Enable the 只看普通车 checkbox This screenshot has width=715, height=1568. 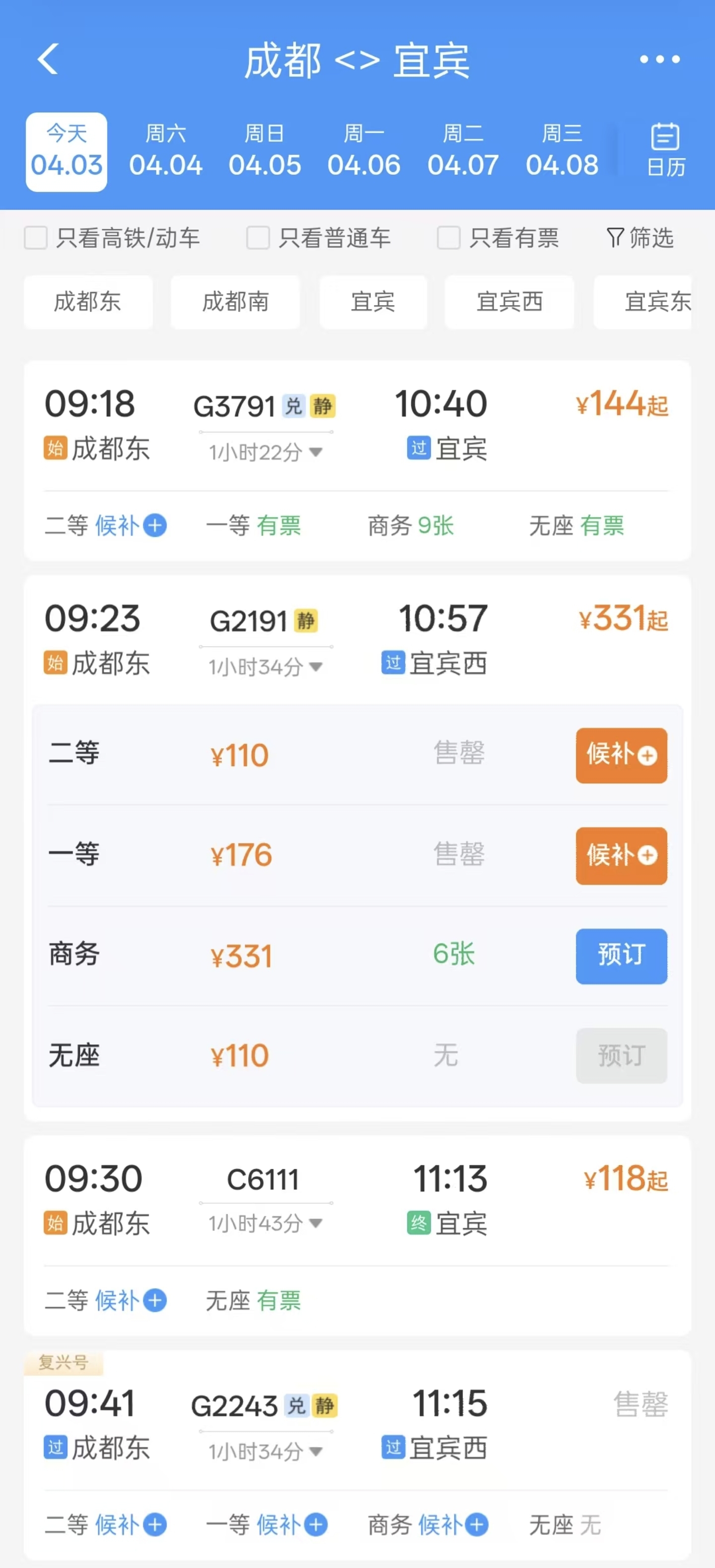258,237
